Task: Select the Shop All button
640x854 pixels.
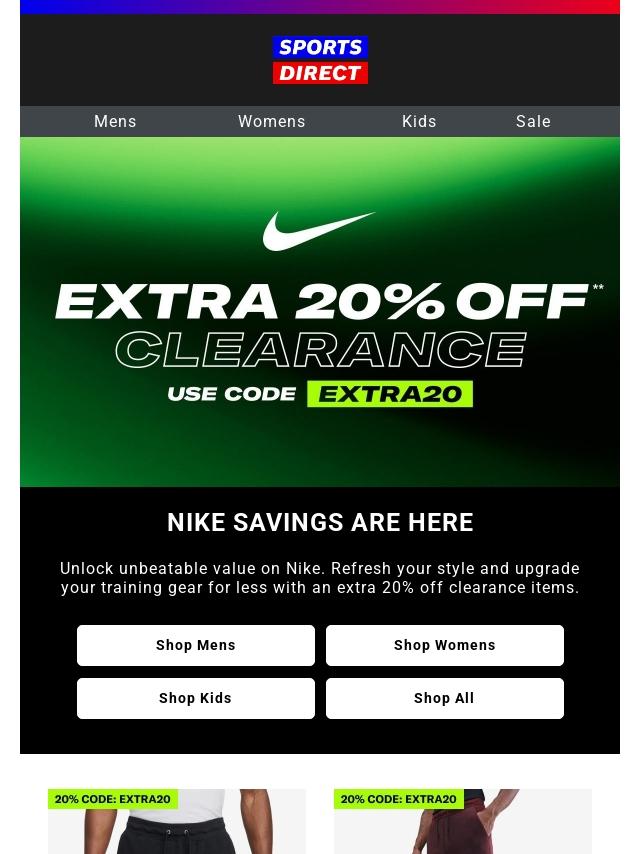Action: [445, 698]
